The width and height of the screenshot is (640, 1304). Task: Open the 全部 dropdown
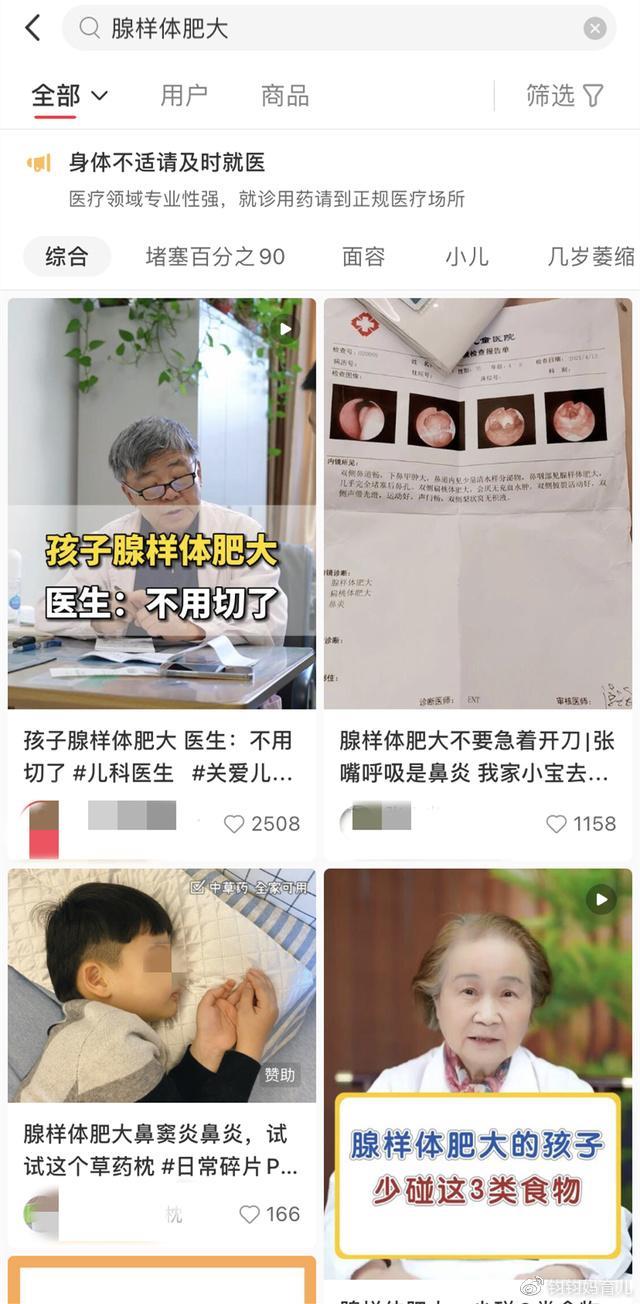(70, 96)
